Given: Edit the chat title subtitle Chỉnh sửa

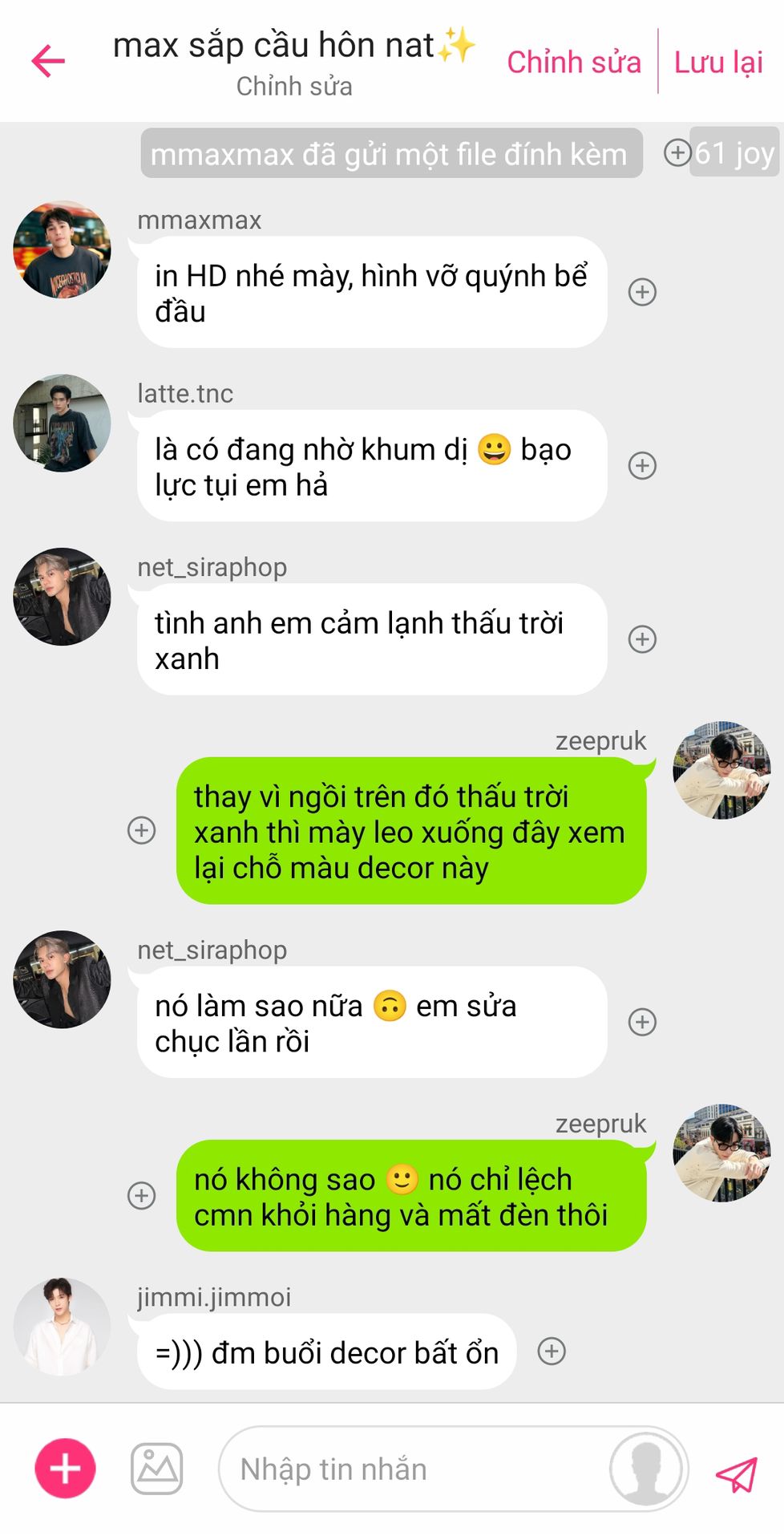Looking at the screenshot, I should (293, 87).
